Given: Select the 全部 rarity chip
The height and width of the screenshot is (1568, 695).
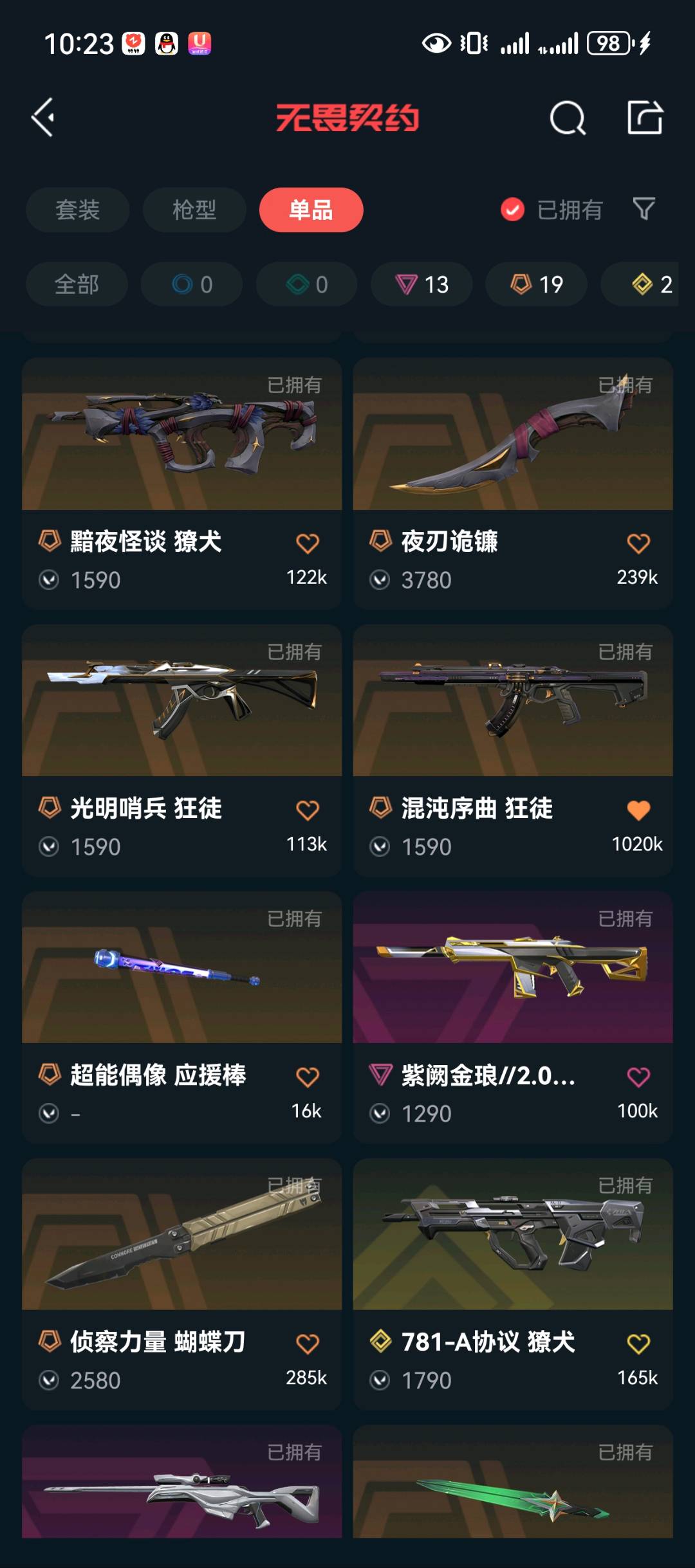Looking at the screenshot, I should pos(77,284).
